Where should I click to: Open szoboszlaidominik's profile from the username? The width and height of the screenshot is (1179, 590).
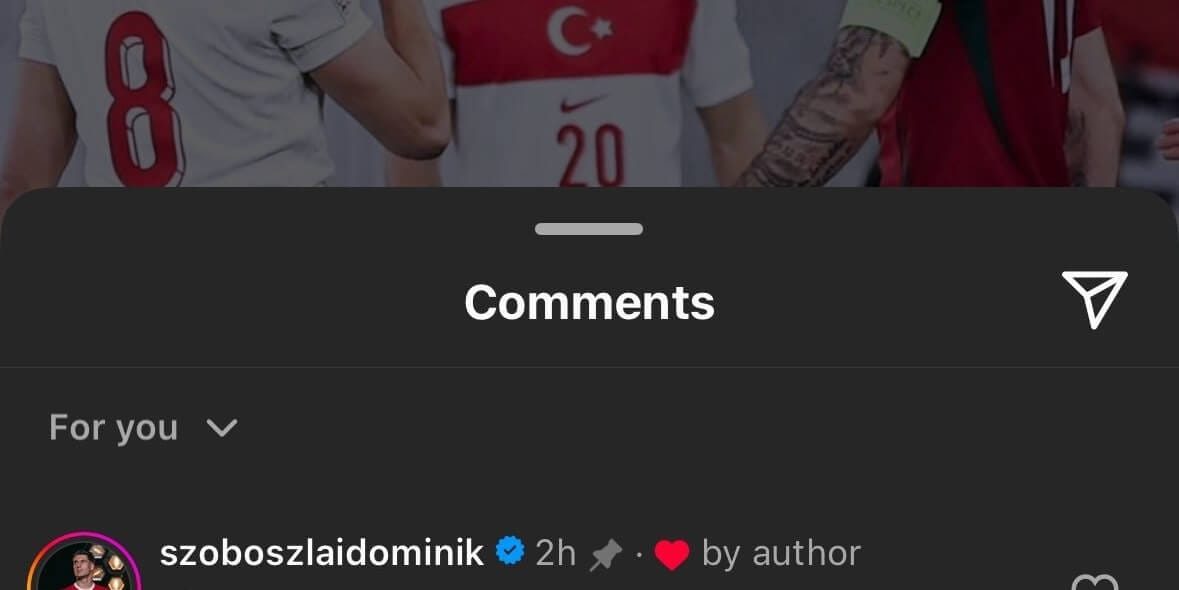coord(321,552)
